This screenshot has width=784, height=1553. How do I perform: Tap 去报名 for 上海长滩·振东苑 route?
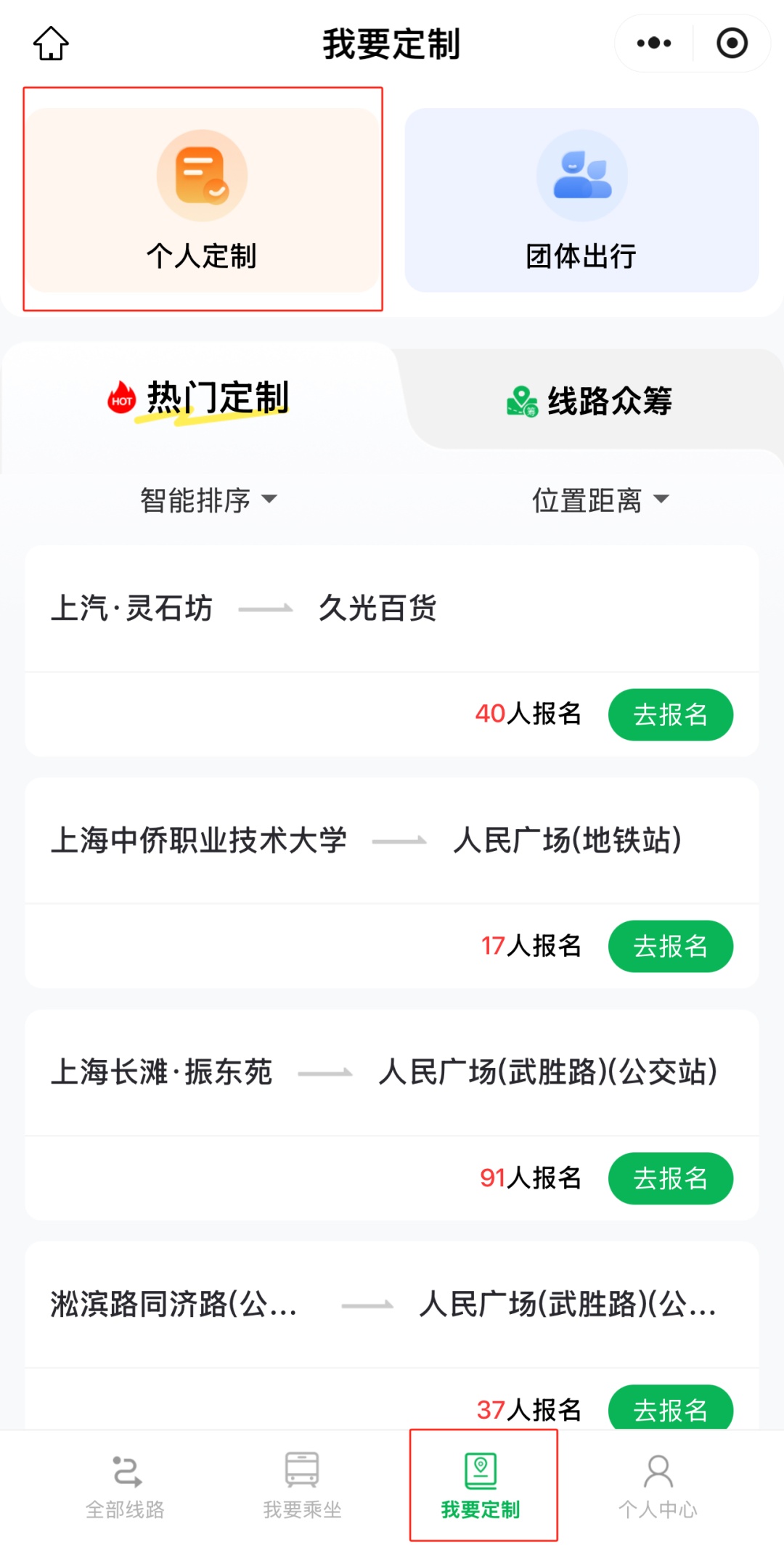point(670,1178)
